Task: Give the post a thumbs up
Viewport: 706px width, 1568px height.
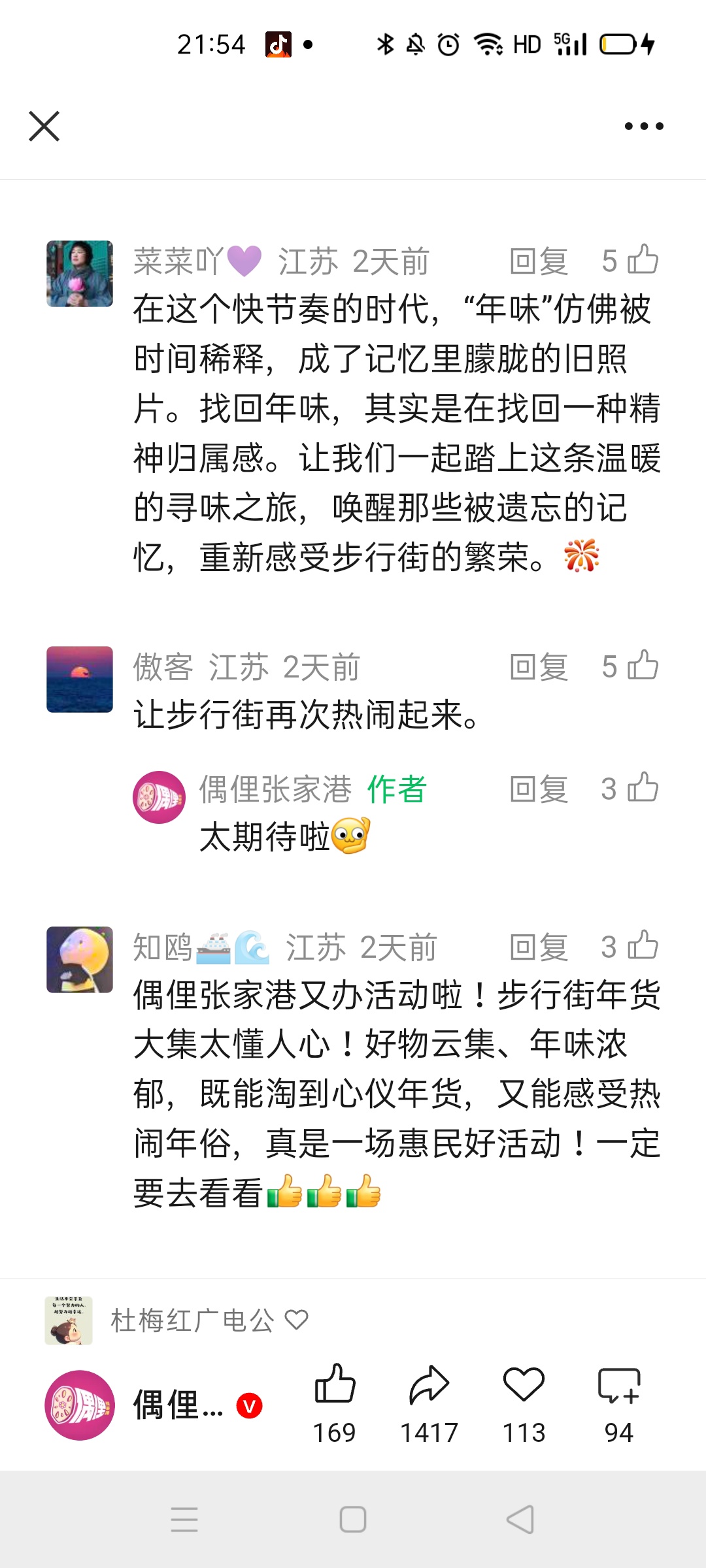Action: pos(335,1385)
